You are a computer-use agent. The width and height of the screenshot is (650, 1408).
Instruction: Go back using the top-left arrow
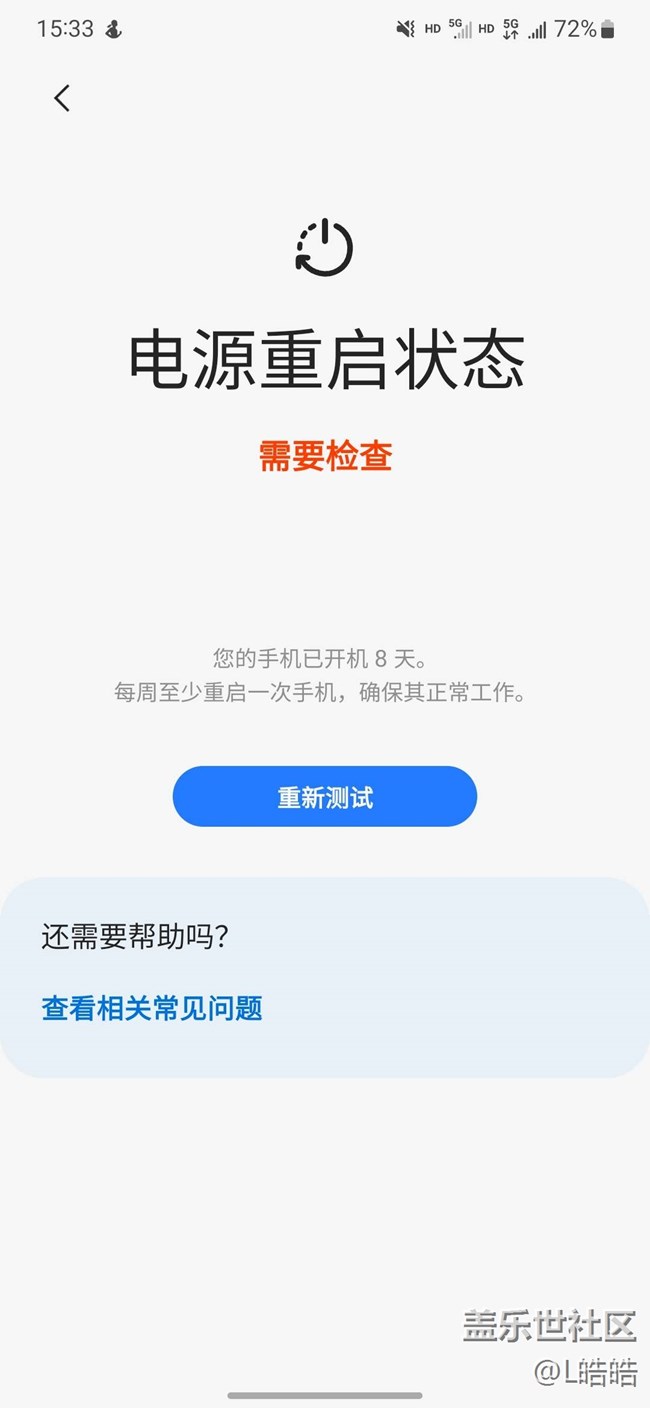(x=62, y=98)
